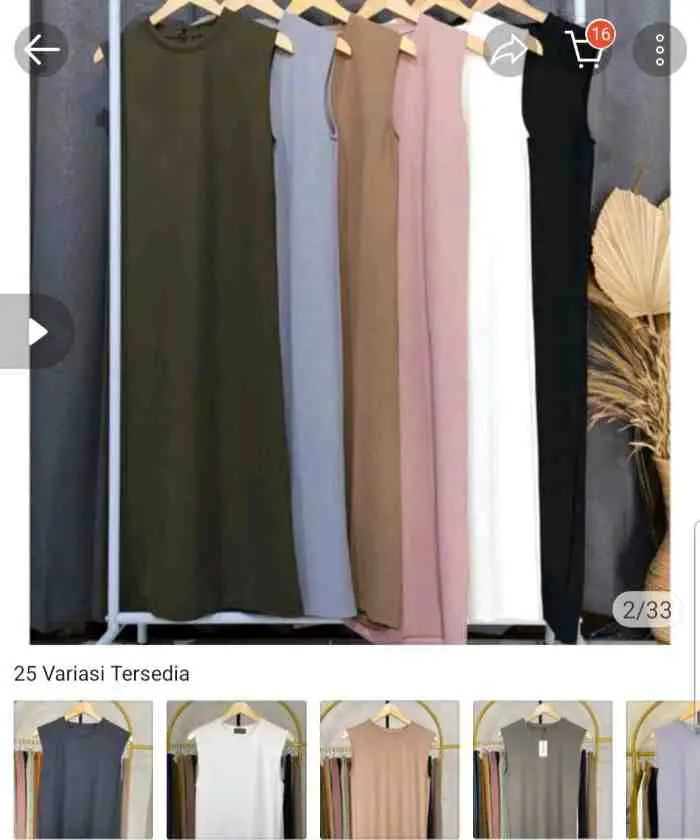700x840 pixels.
Task: Open the three-dot overflow menu
Action: point(660,50)
